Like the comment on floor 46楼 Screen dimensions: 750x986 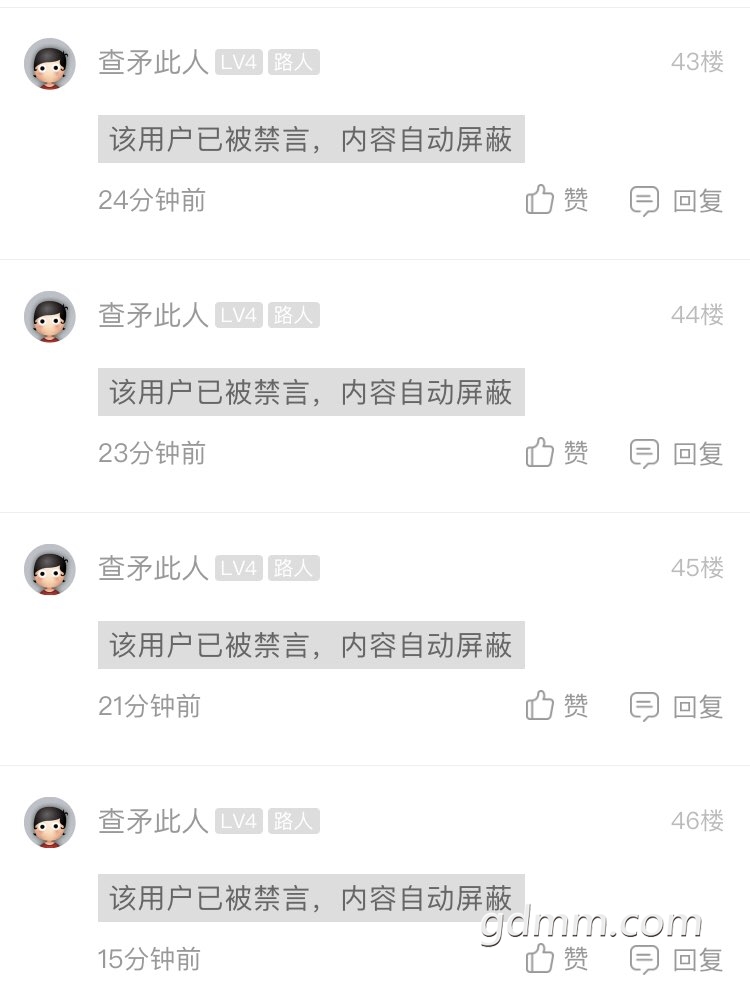(556, 959)
